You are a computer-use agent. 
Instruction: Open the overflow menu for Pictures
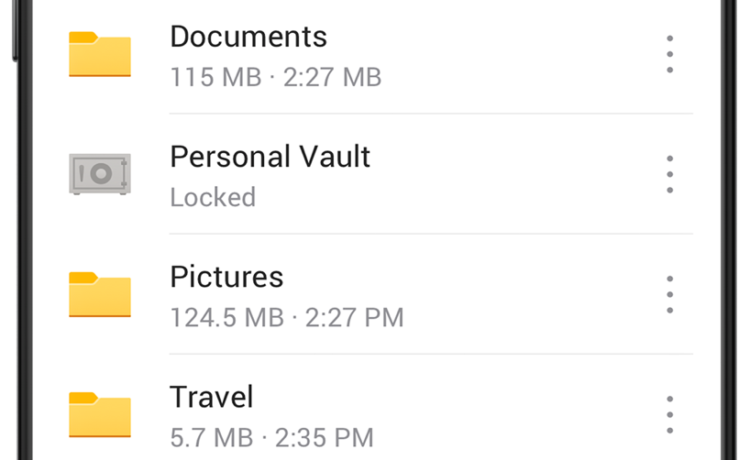[670, 294]
